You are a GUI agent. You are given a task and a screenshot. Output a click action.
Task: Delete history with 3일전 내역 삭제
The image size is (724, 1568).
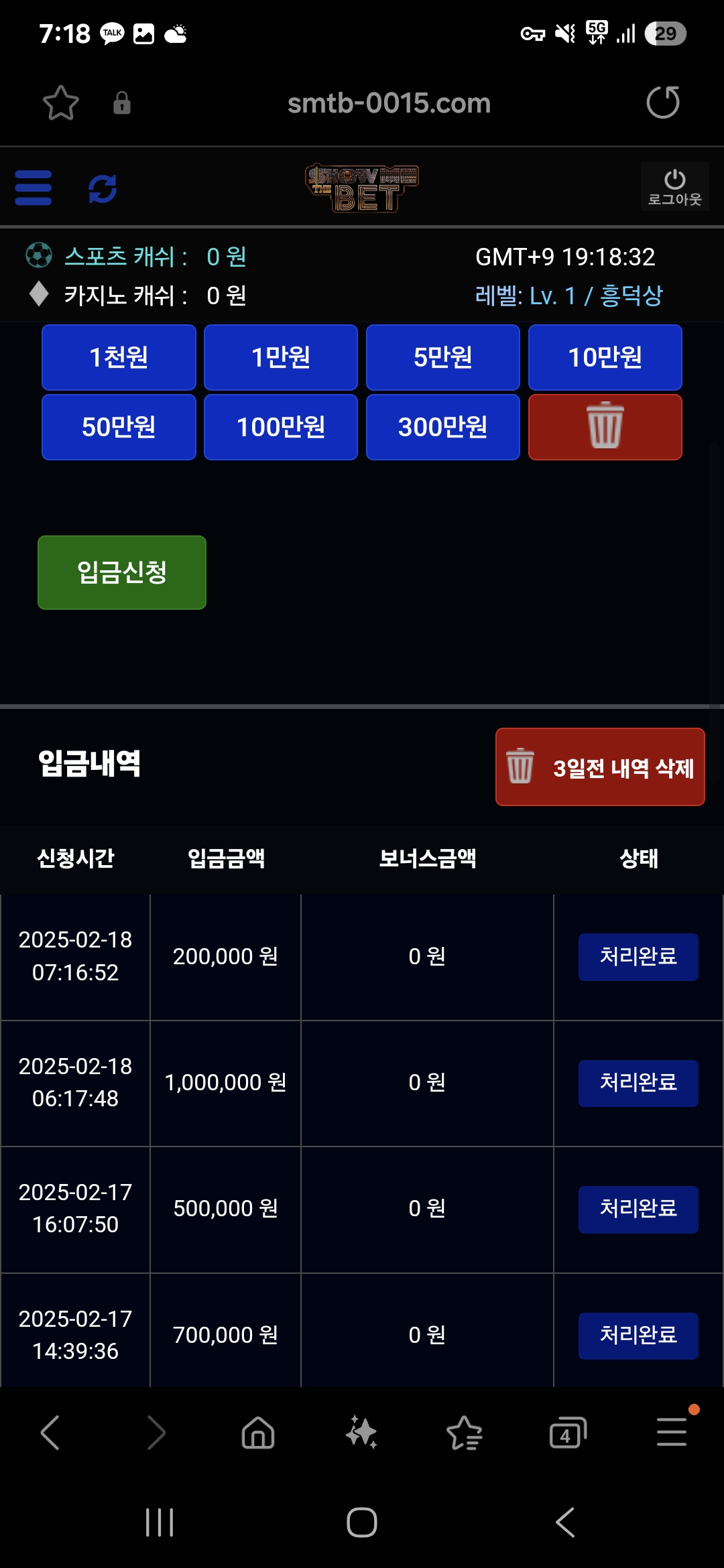pyautogui.click(x=600, y=767)
